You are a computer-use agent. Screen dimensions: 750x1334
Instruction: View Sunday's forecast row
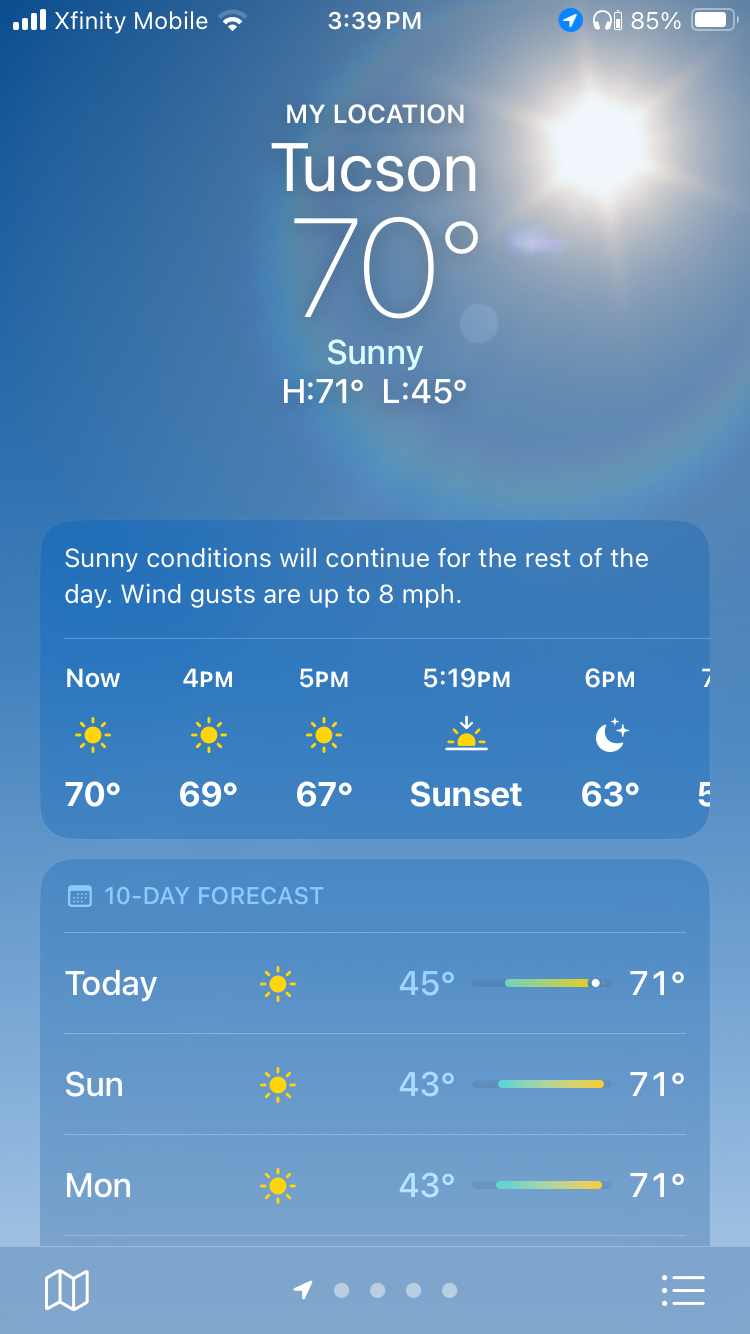(375, 1085)
